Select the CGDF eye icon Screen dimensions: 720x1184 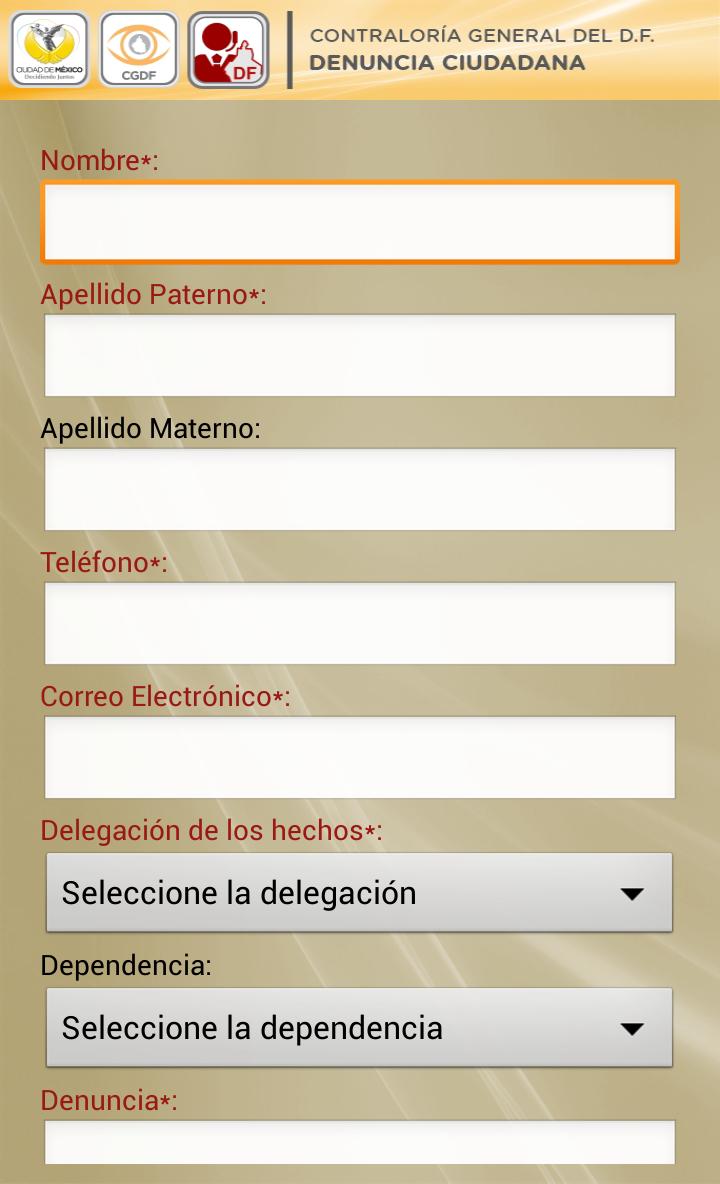point(140,49)
